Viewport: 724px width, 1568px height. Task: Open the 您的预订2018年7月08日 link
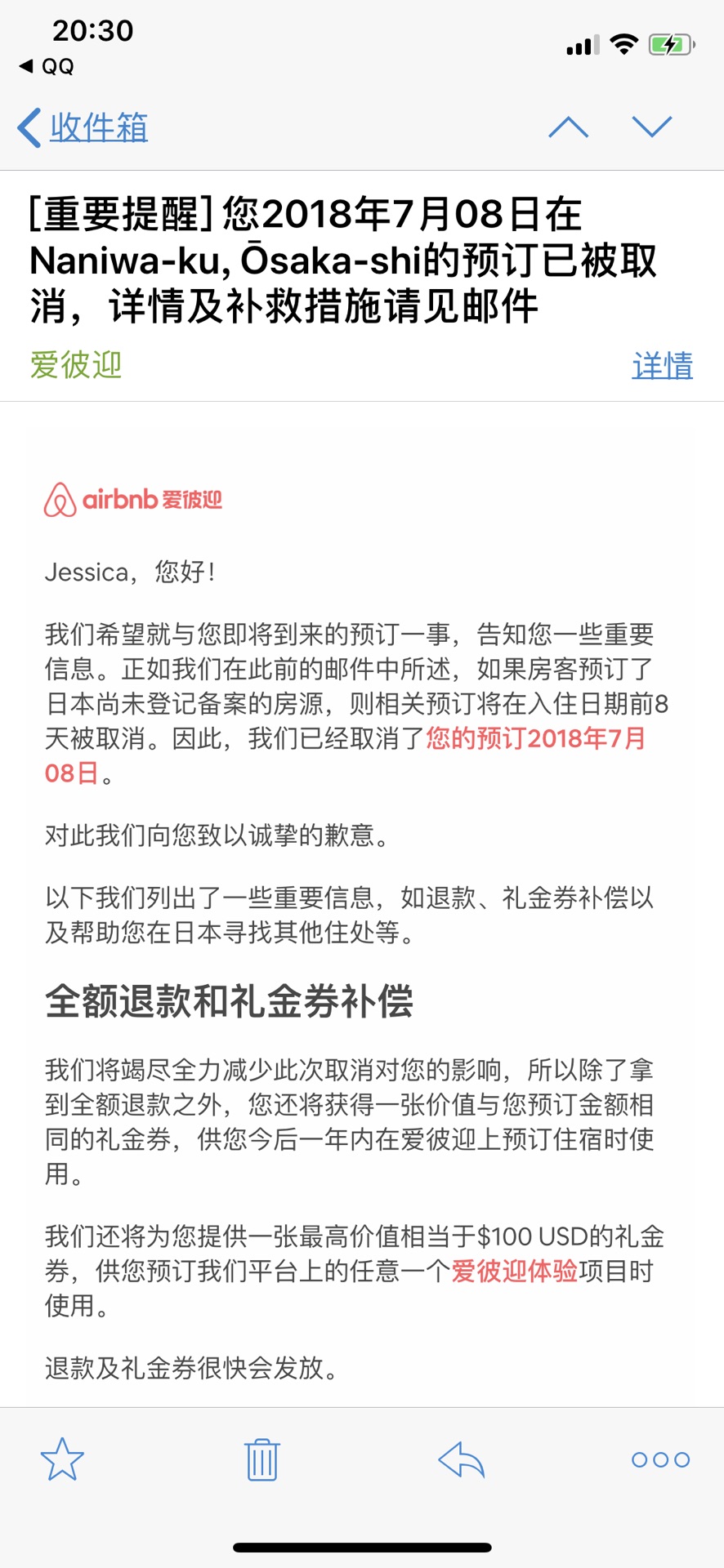coord(535,738)
